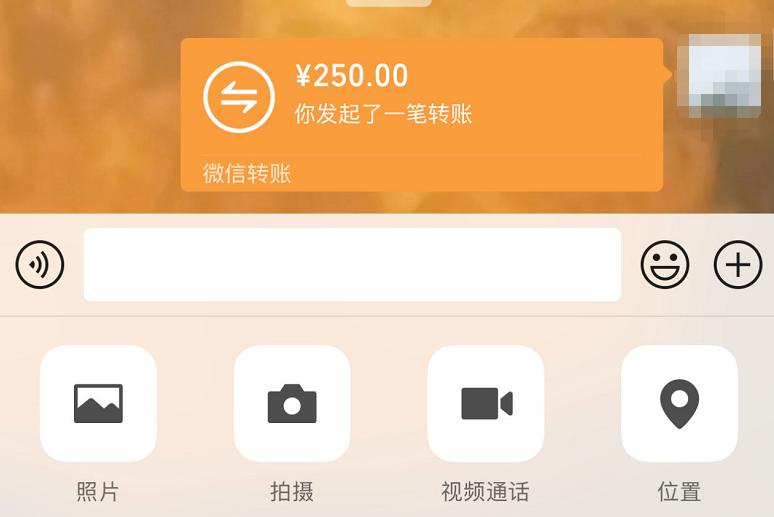Open the sender's profile avatar
The image size is (774, 517).
tap(718, 76)
